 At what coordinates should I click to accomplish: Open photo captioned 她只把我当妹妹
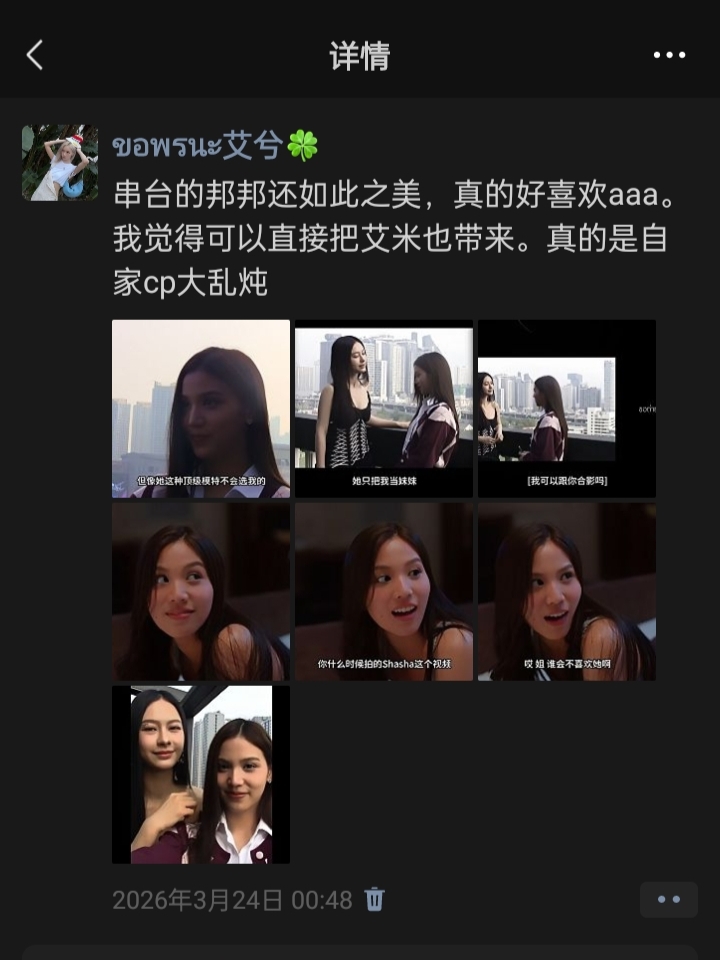coord(384,408)
